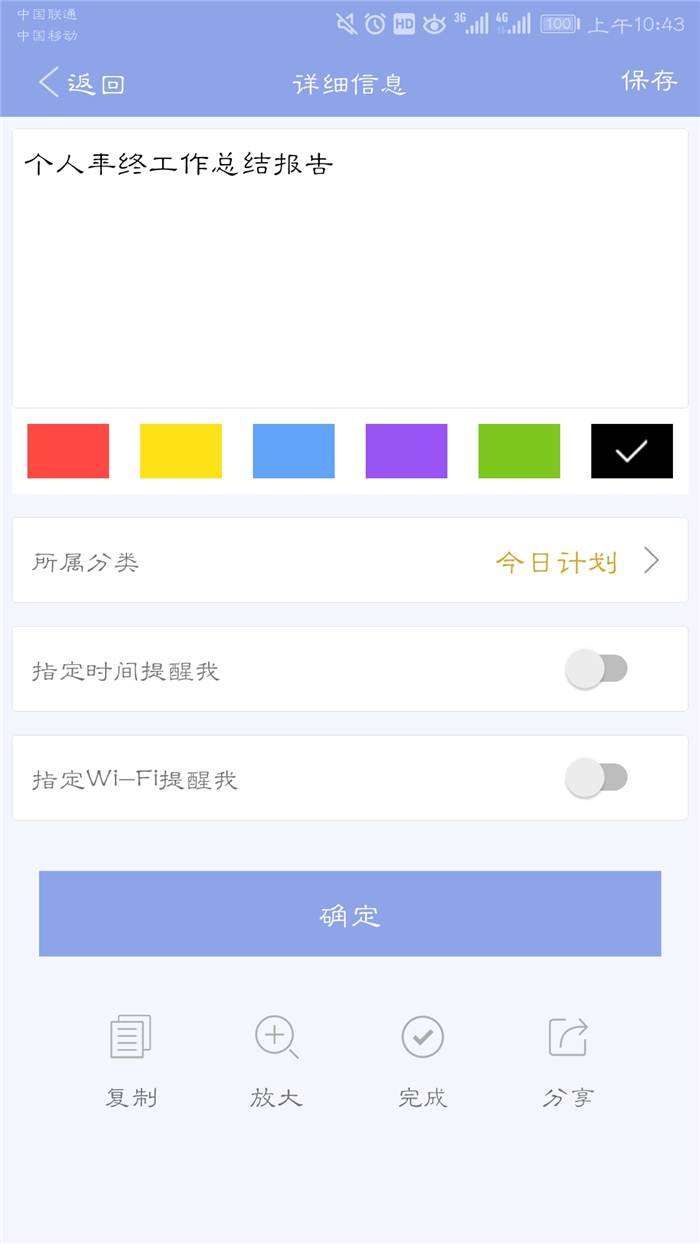Tap the checked black color swatch
Screen dimensions: 700x1244
(x=632, y=451)
